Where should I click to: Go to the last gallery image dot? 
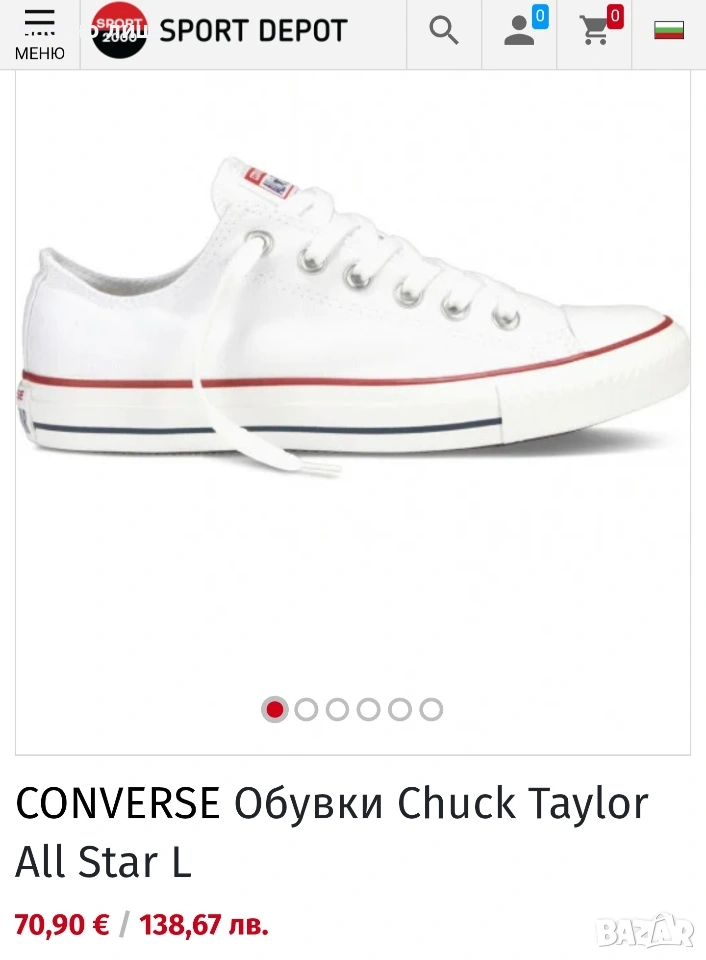431,710
